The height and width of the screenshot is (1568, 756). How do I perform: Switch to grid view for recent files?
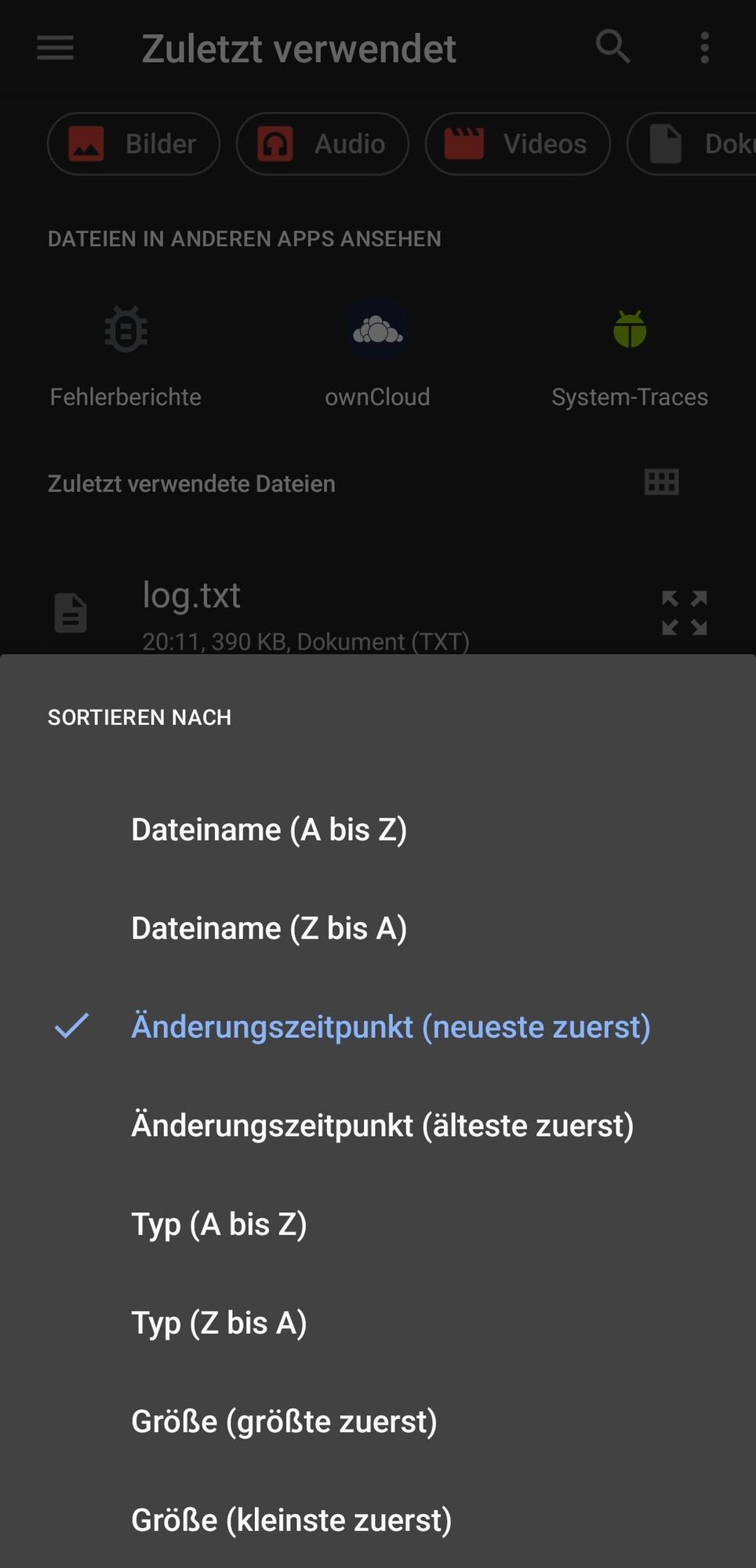(x=661, y=482)
